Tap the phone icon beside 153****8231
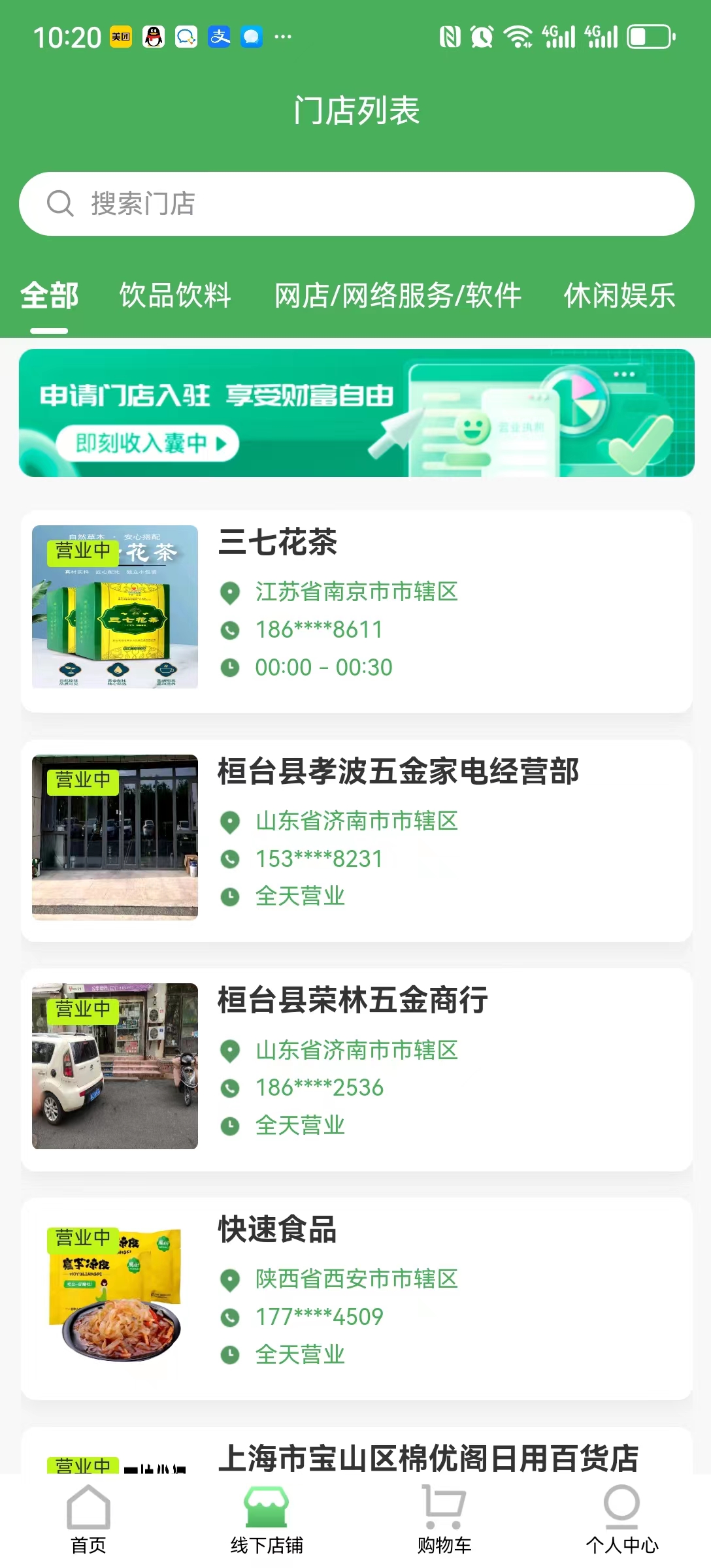 (230, 859)
